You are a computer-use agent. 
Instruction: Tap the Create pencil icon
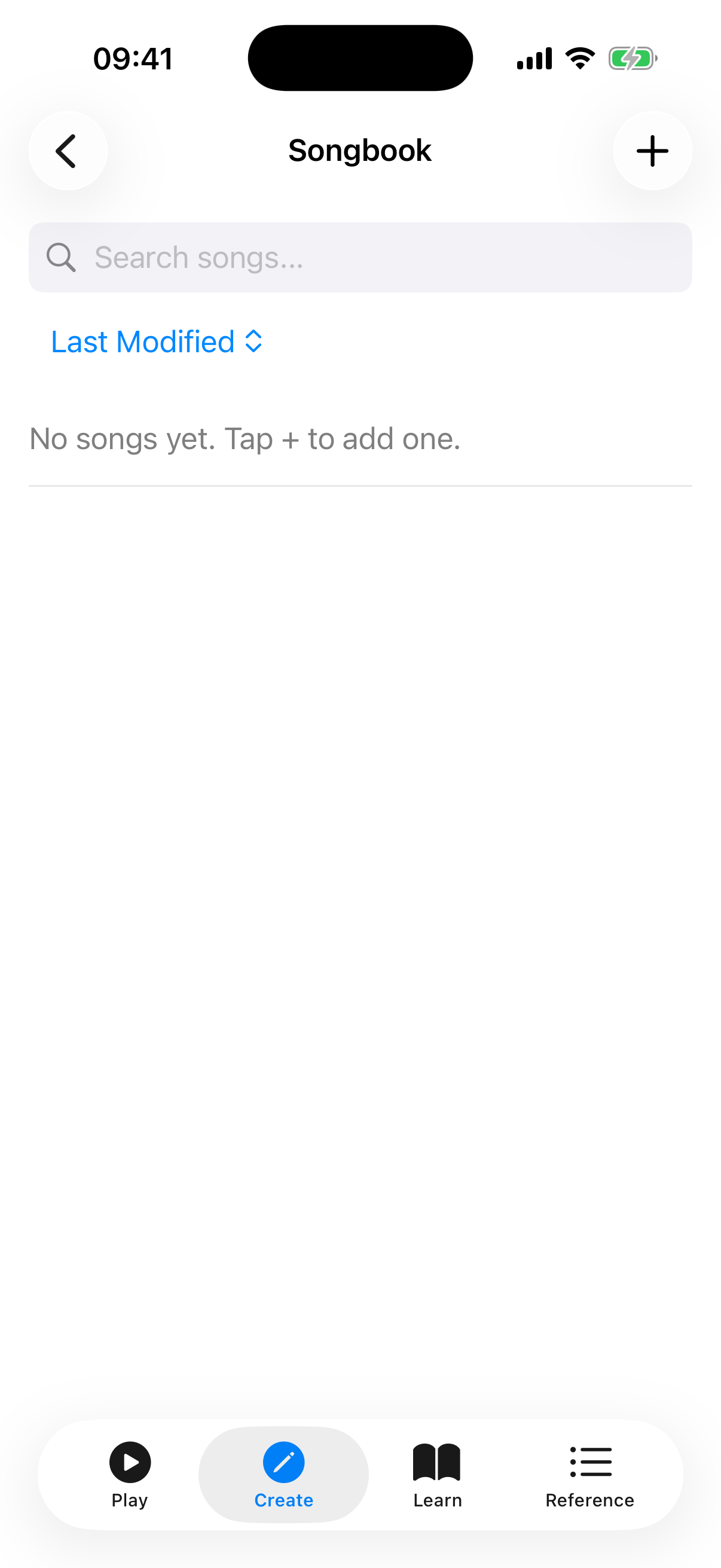tap(283, 1462)
